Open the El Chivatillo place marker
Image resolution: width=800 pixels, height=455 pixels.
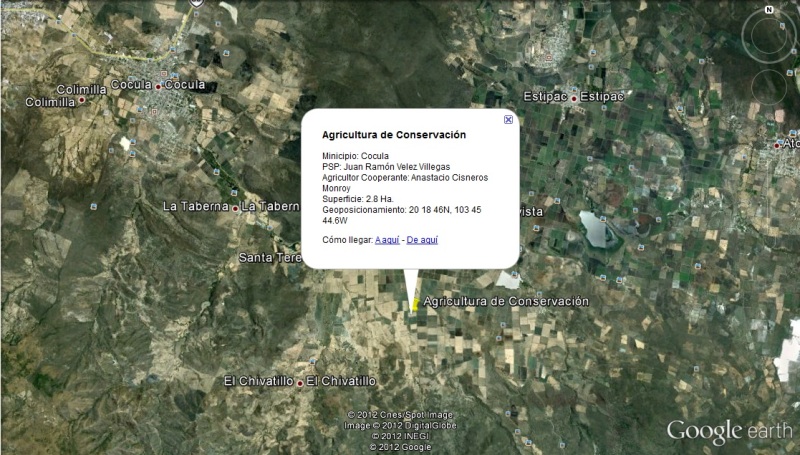[x=299, y=382]
